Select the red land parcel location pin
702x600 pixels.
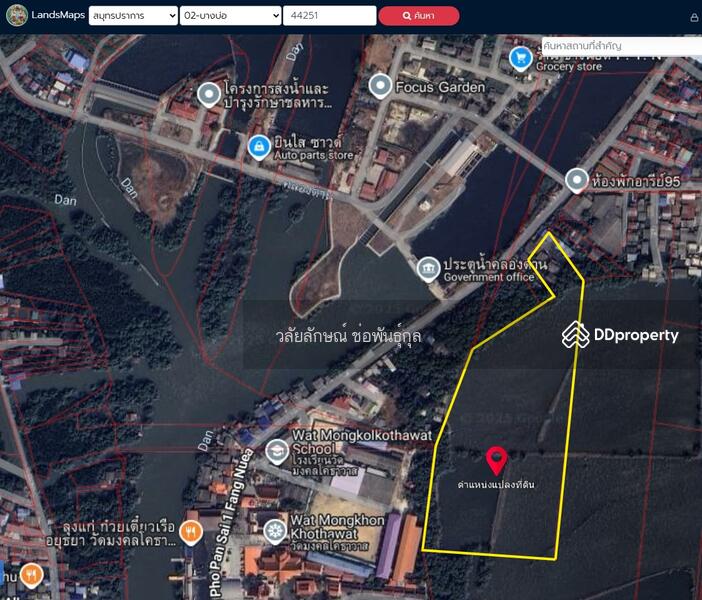(497, 460)
